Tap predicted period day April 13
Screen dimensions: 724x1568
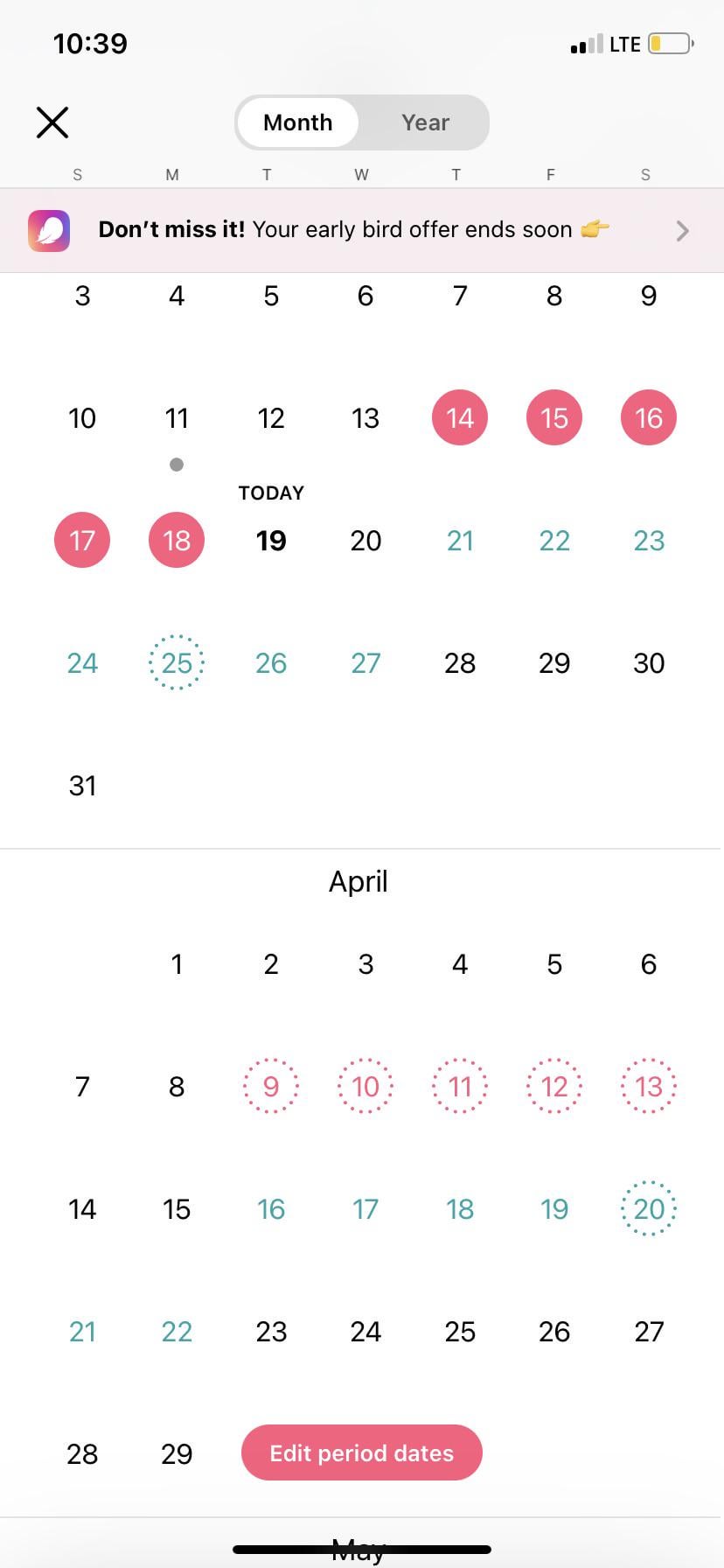[649, 1086]
